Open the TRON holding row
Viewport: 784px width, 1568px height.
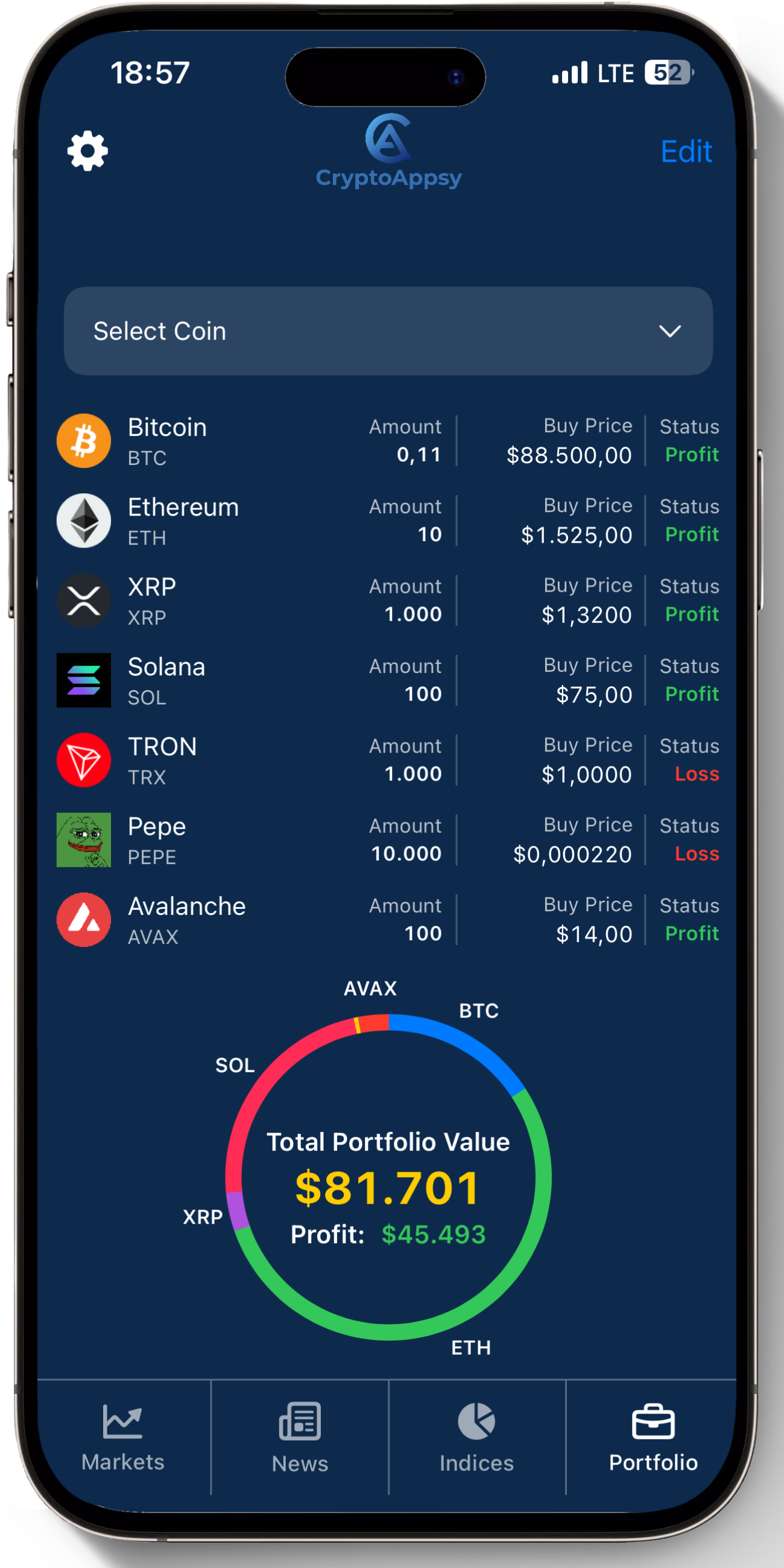coord(388,760)
